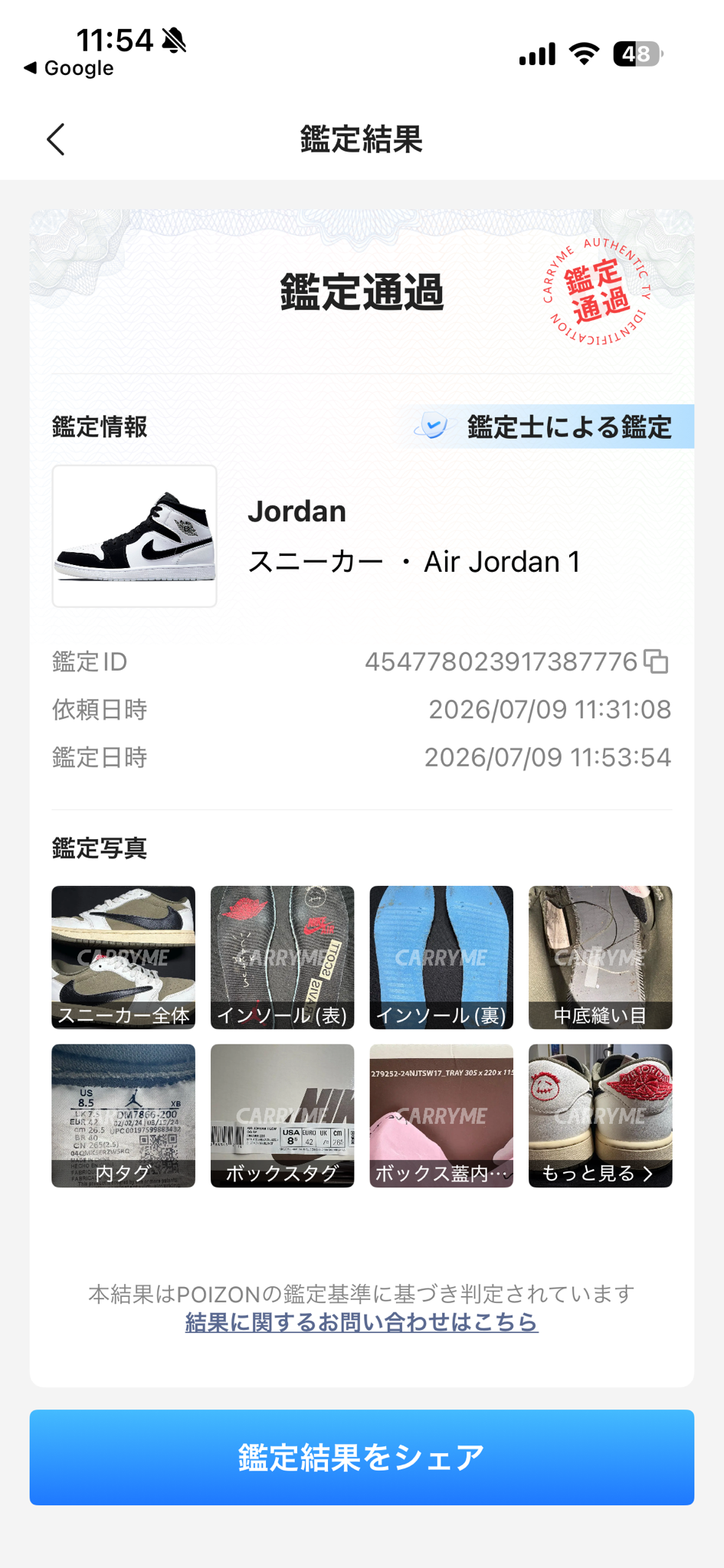This screenshot has width=724, height=1568.
Task: Open the 内タグ photo
Action: 123,1116
